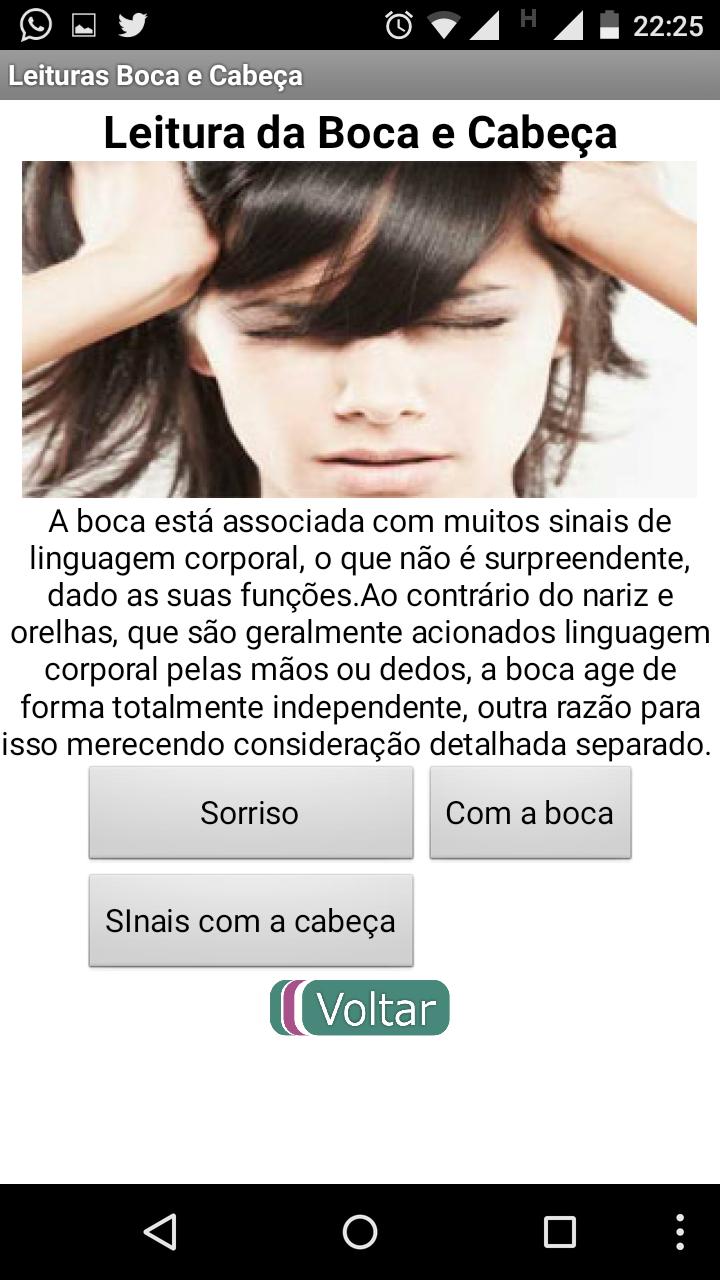Open the recent apps view

click(x=559, y=1232)
